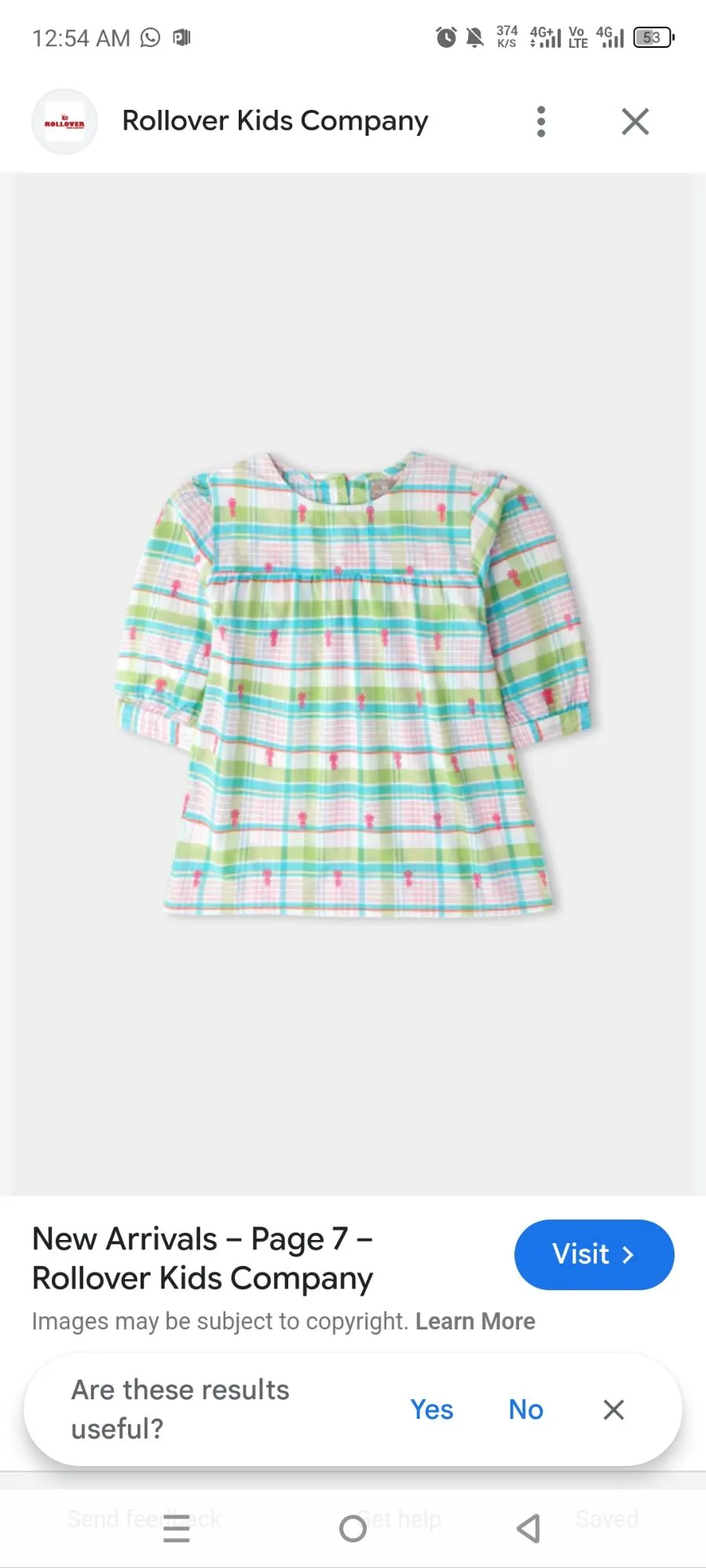Viewport: 706px width, 1568px height.
Task: Tap New Arrivals Page 7 title
Action: [203, 1258]
